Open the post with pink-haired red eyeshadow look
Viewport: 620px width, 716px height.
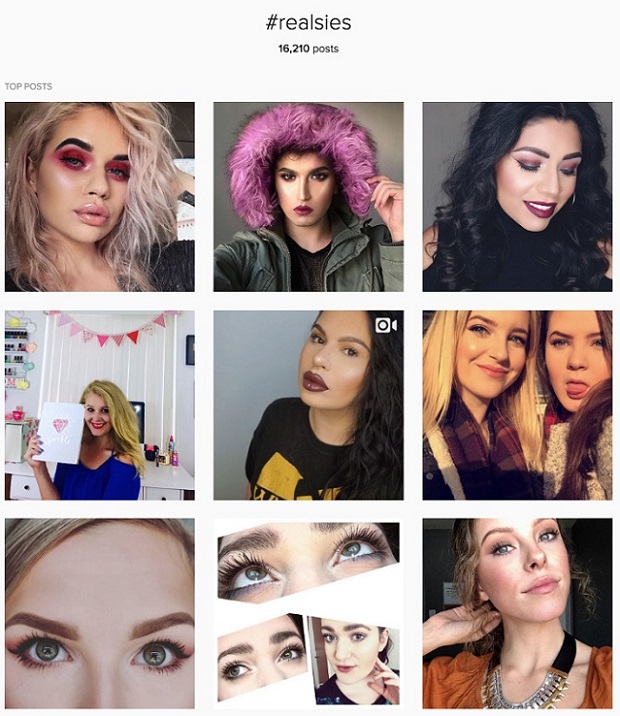point(100,196)
